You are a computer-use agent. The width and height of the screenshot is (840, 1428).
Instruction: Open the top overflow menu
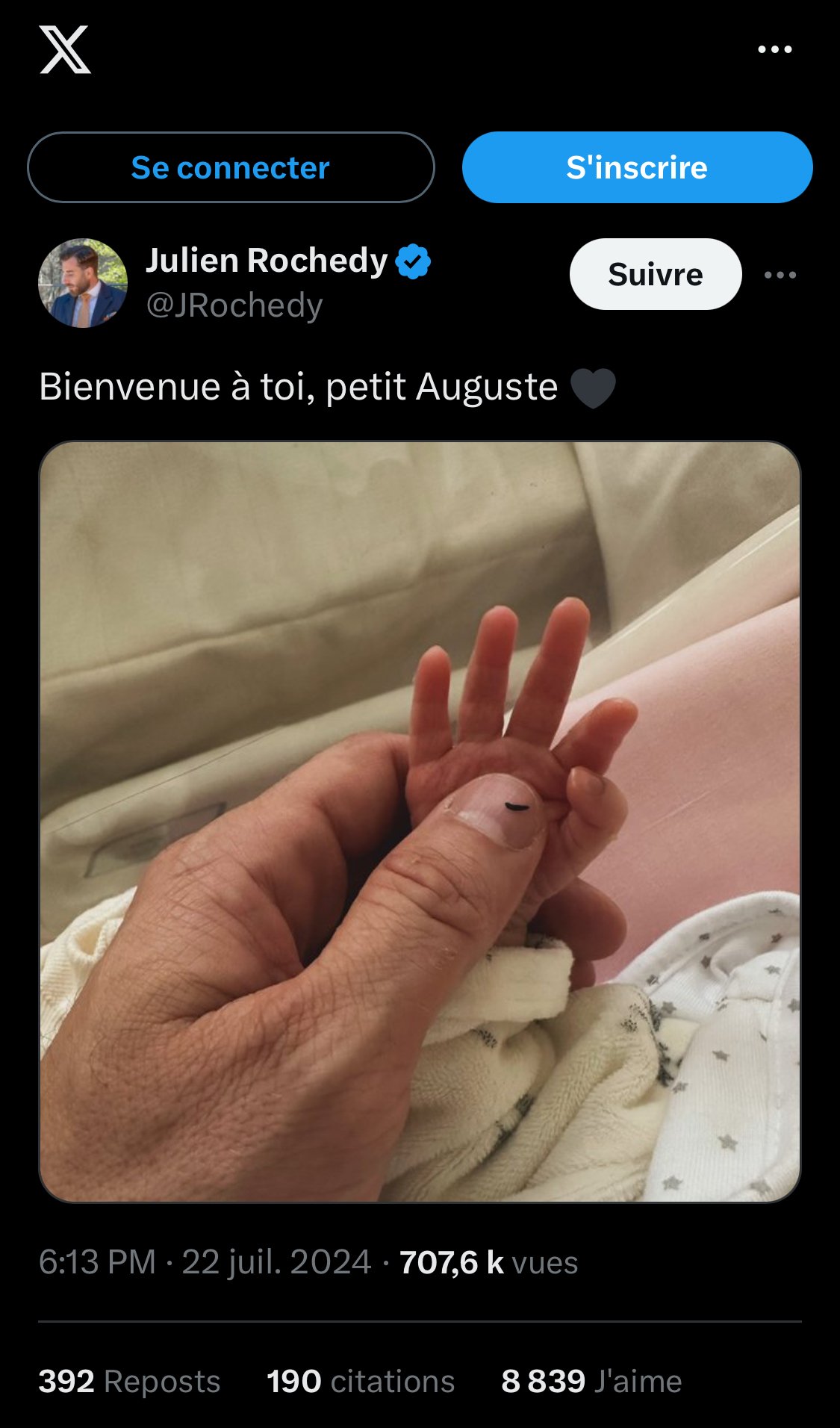coord(774,50)
